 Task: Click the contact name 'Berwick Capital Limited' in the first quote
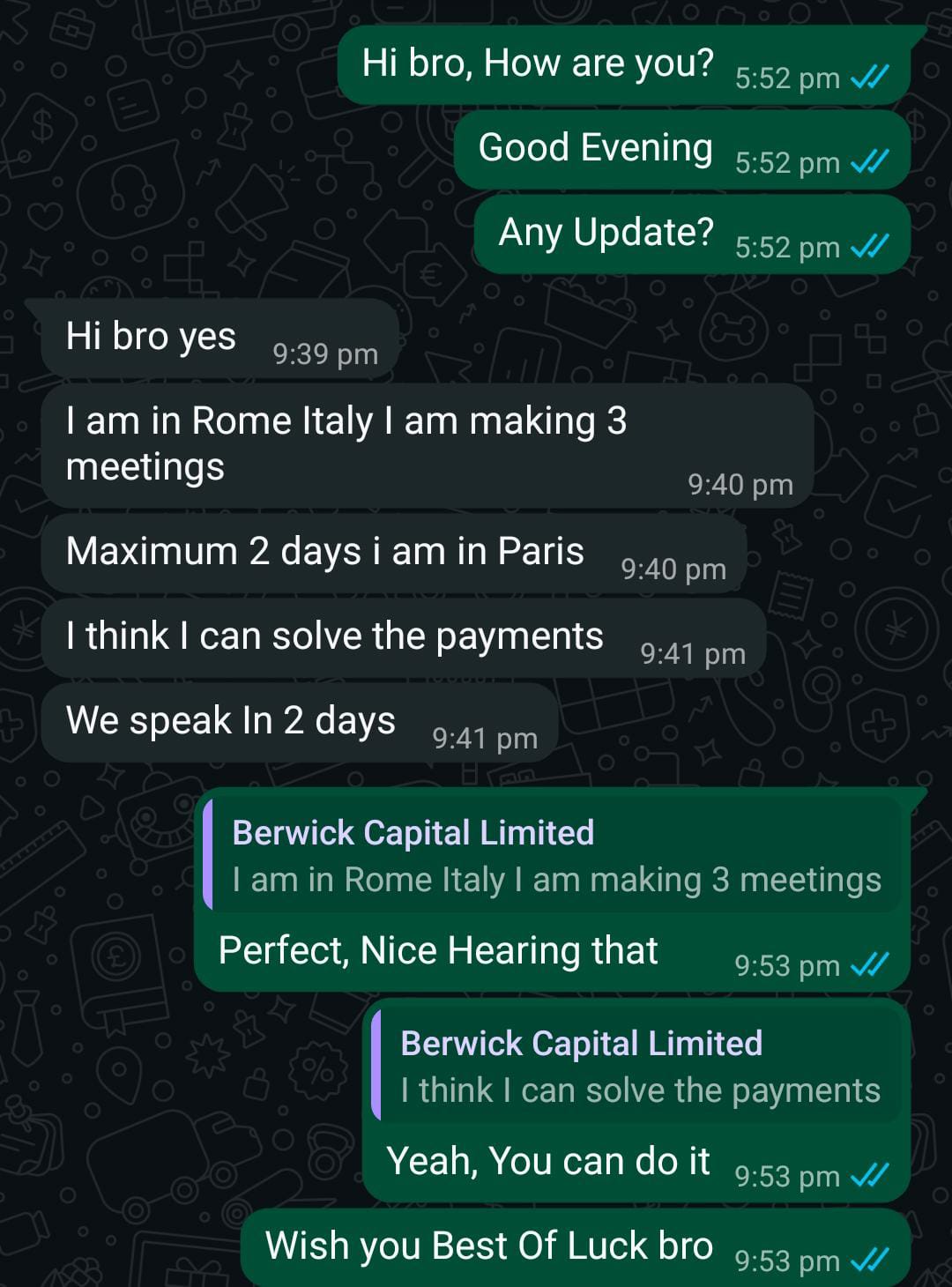click(x=413, y=831)
